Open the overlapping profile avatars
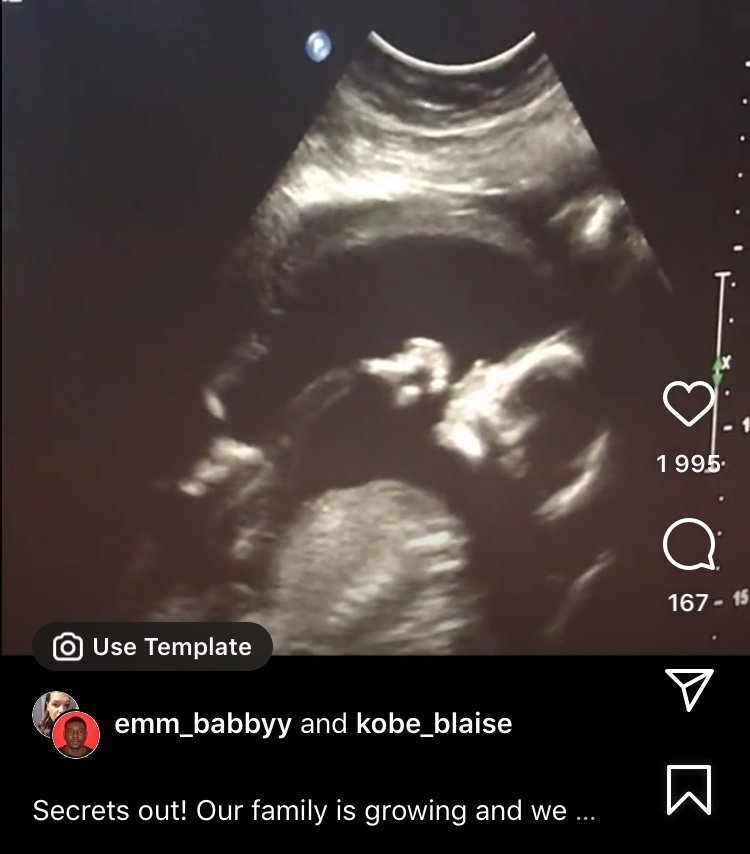 (x=66, y=724)
